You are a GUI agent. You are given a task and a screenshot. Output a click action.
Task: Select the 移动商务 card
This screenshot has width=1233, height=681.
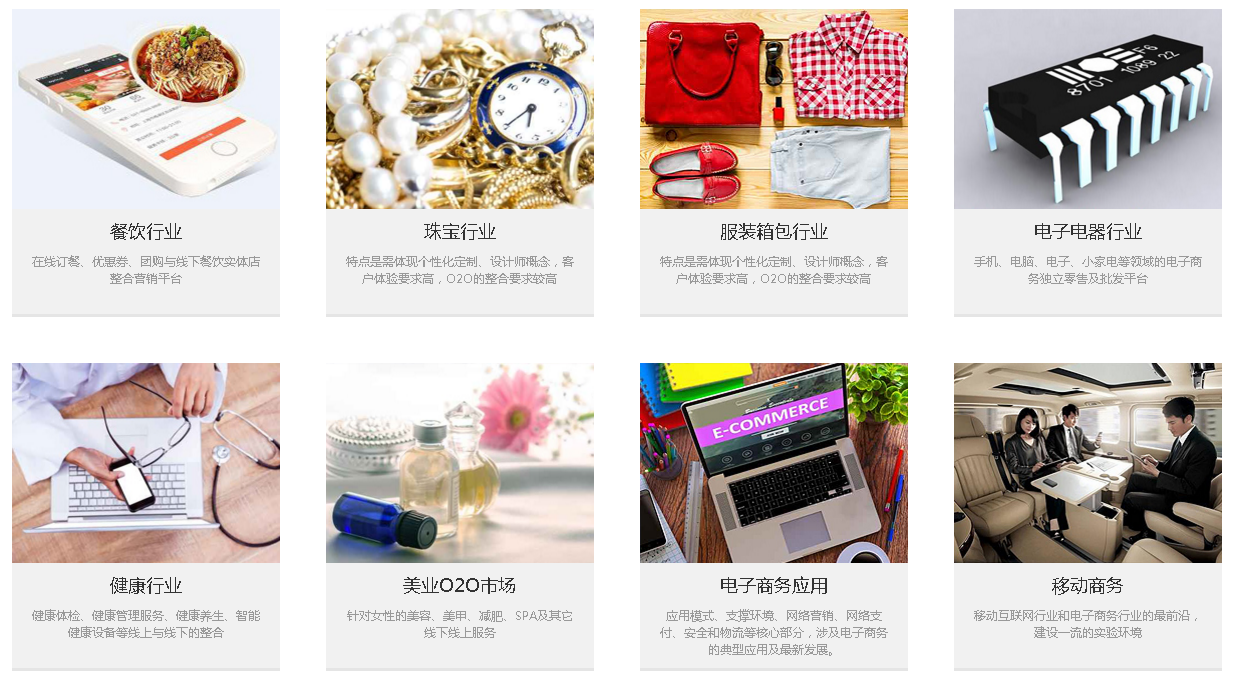point(1087,586)
